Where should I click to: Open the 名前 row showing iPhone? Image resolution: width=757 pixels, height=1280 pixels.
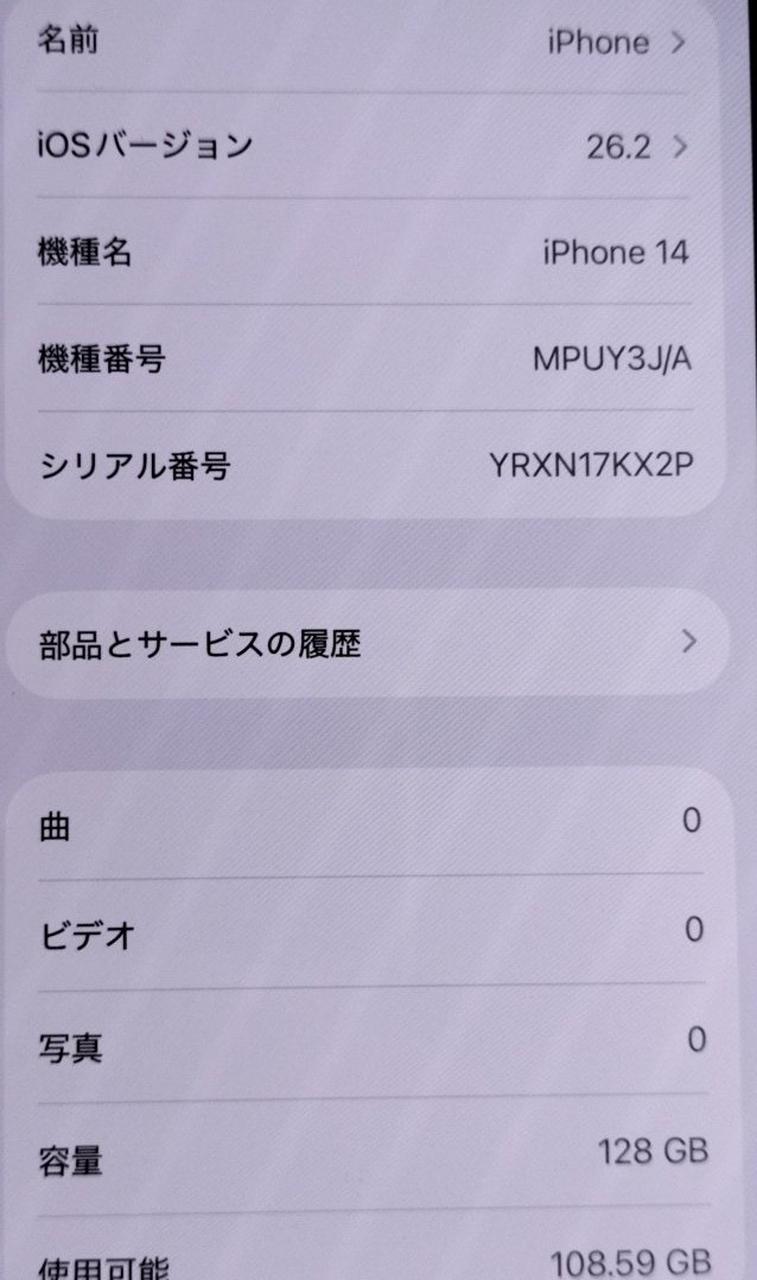coord(365,42)
